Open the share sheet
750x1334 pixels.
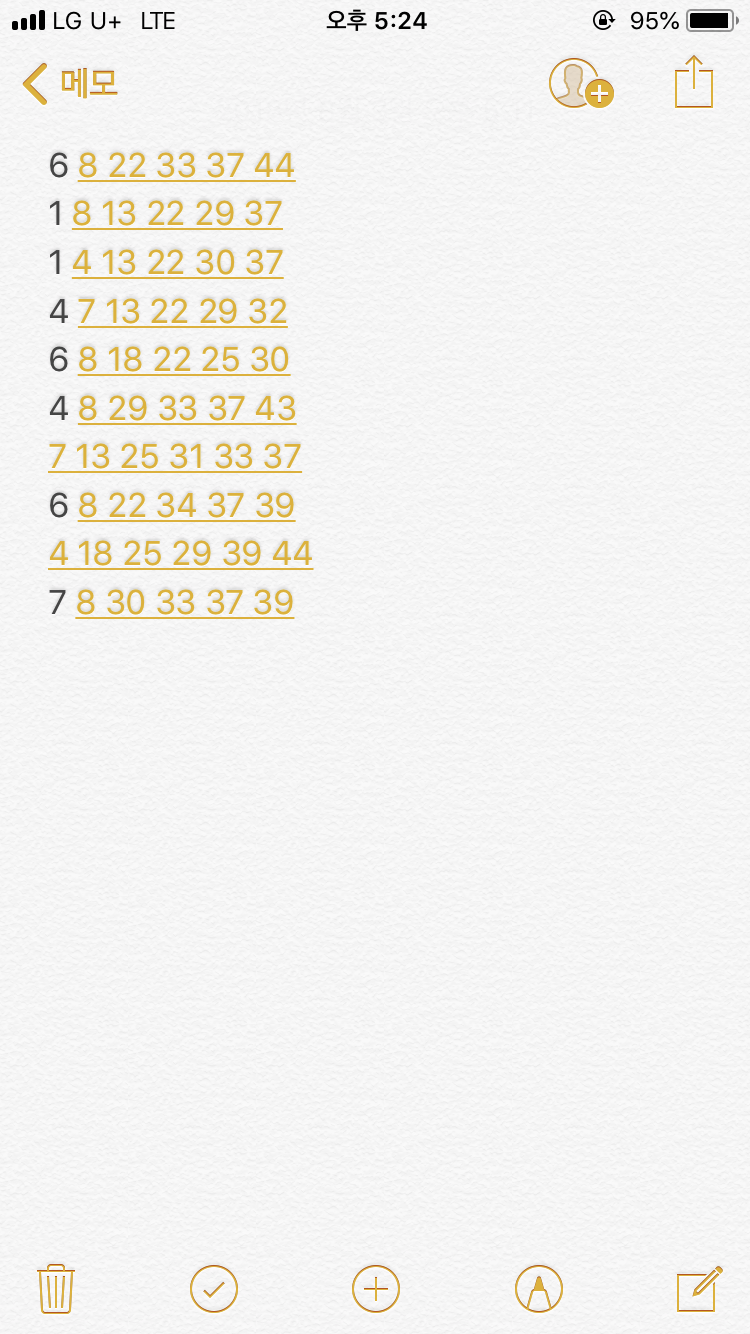(693, 82)
